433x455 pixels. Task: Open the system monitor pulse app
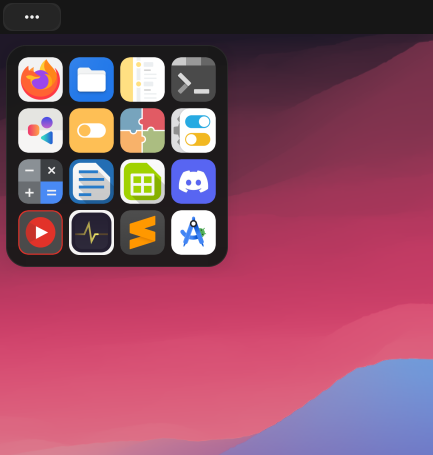coord(91,232)
